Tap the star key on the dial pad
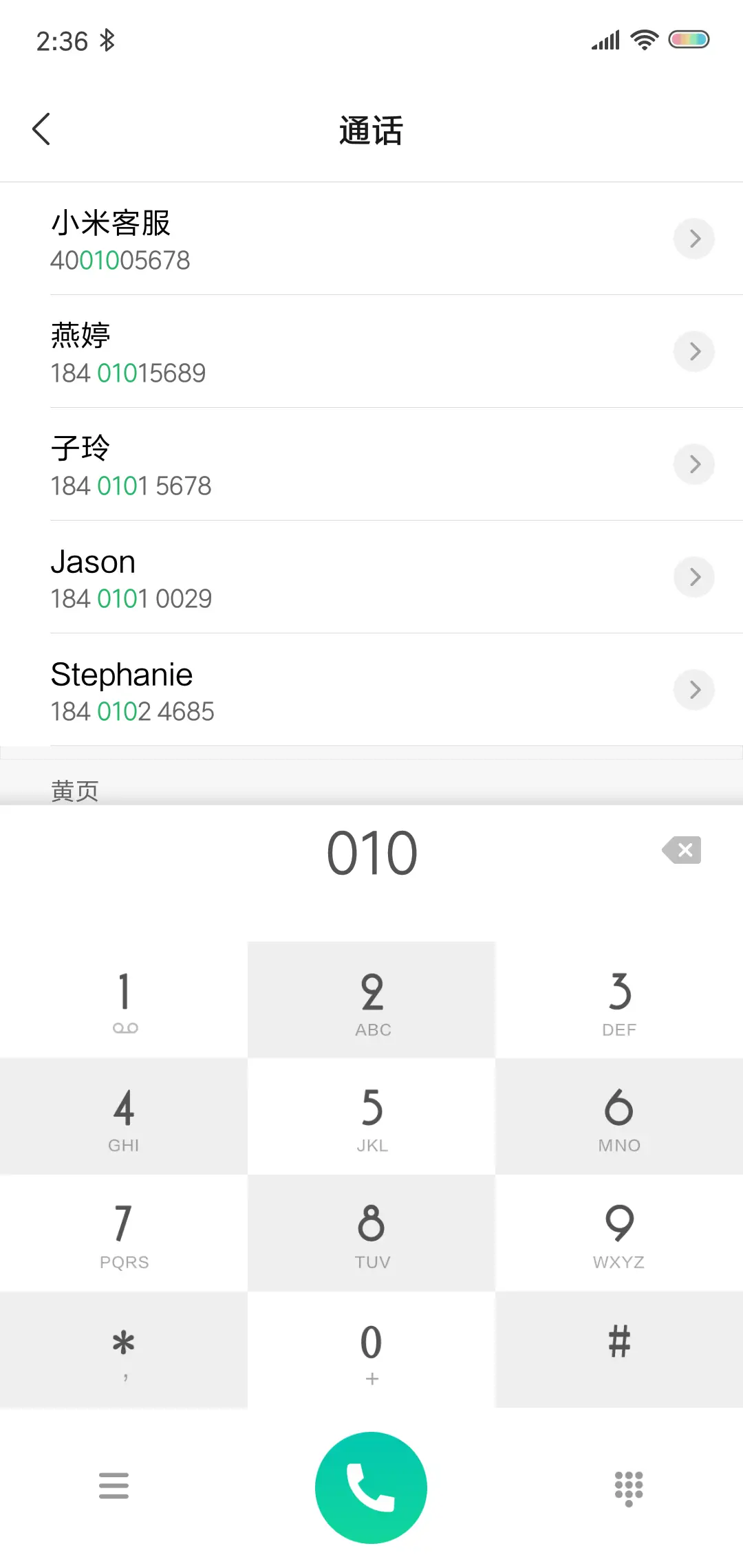Image resolution: width=743 pixels, height=1568 pixels. [124, 1347]
